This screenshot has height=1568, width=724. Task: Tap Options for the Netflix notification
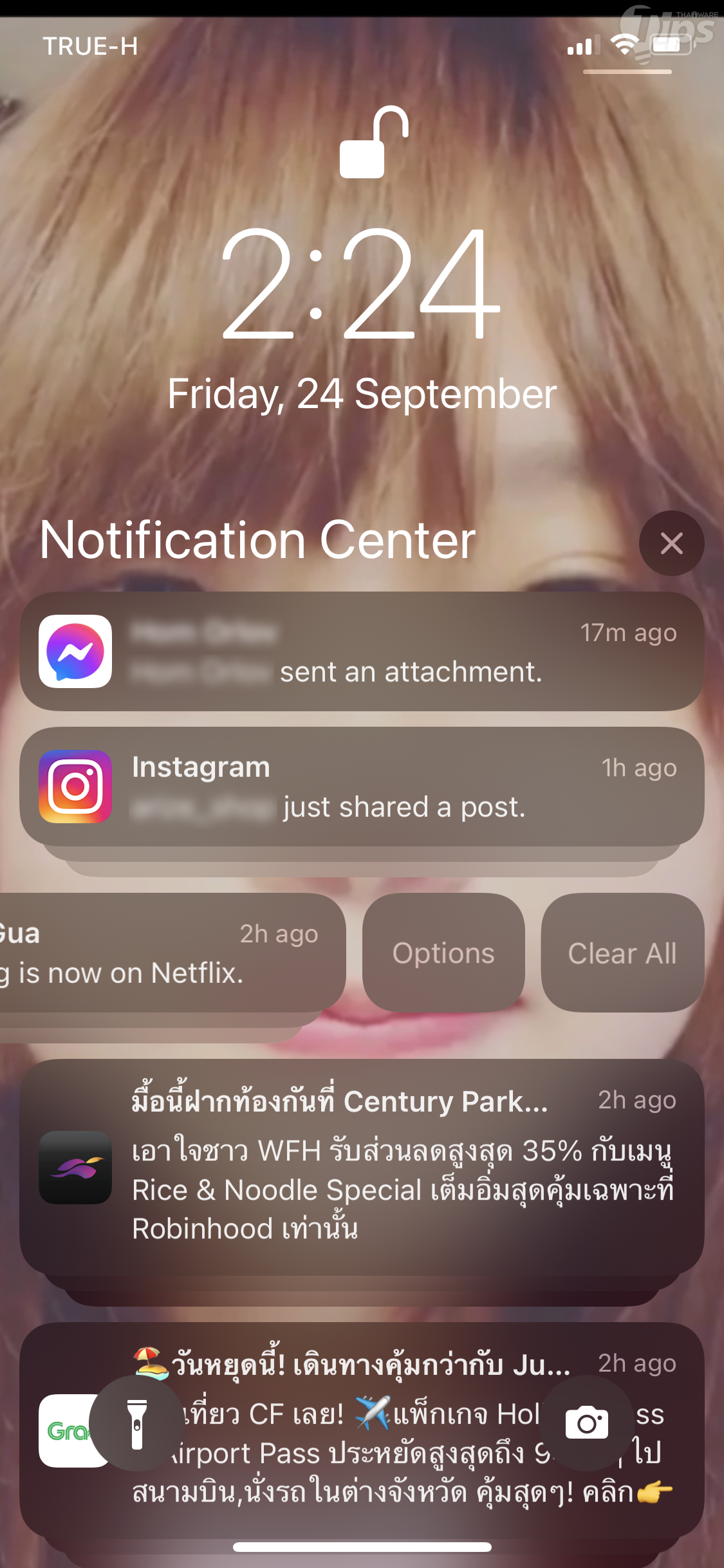tap(443, 953)
